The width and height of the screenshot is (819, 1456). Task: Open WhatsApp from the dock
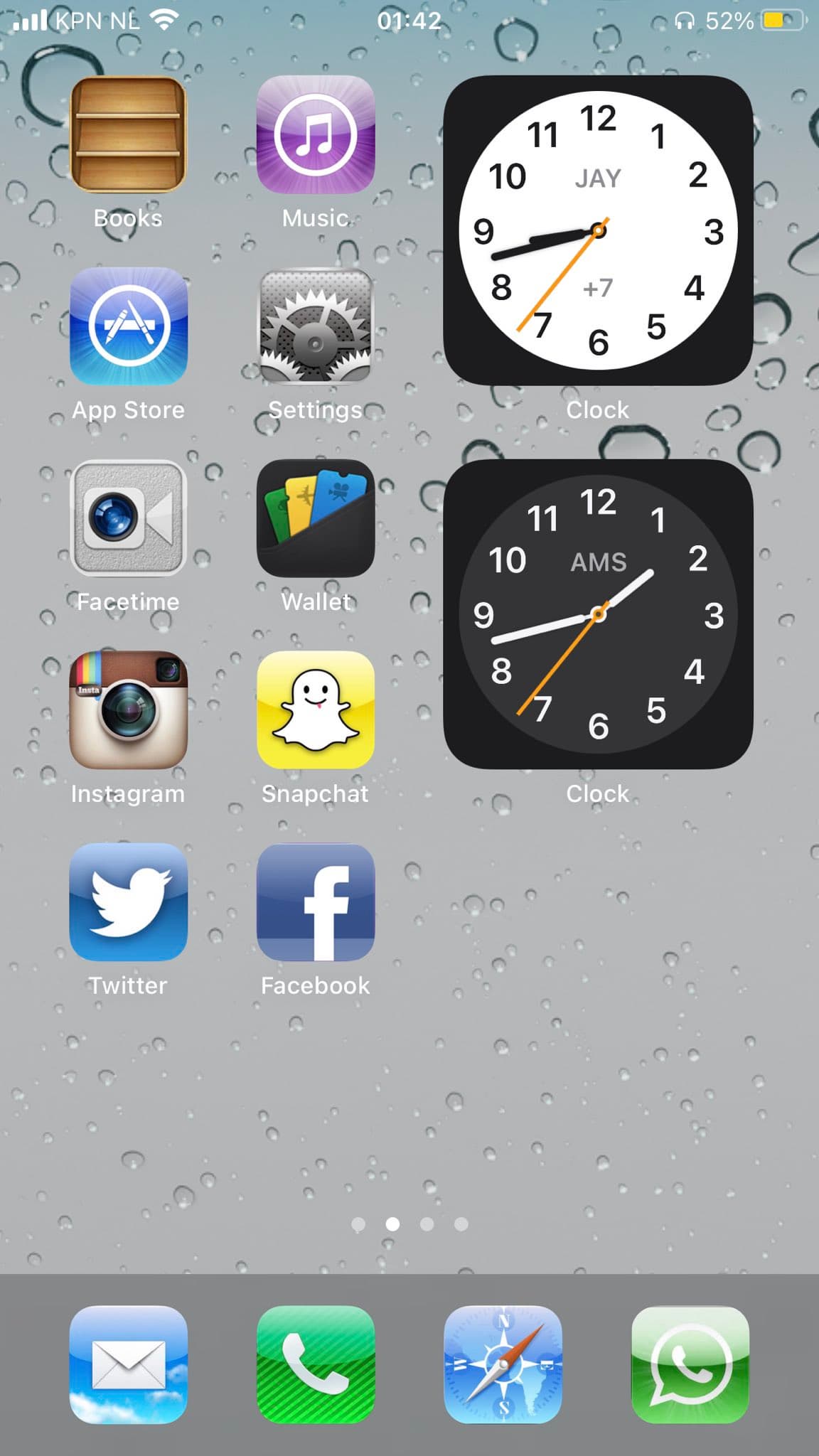(x=690, y=1364)
